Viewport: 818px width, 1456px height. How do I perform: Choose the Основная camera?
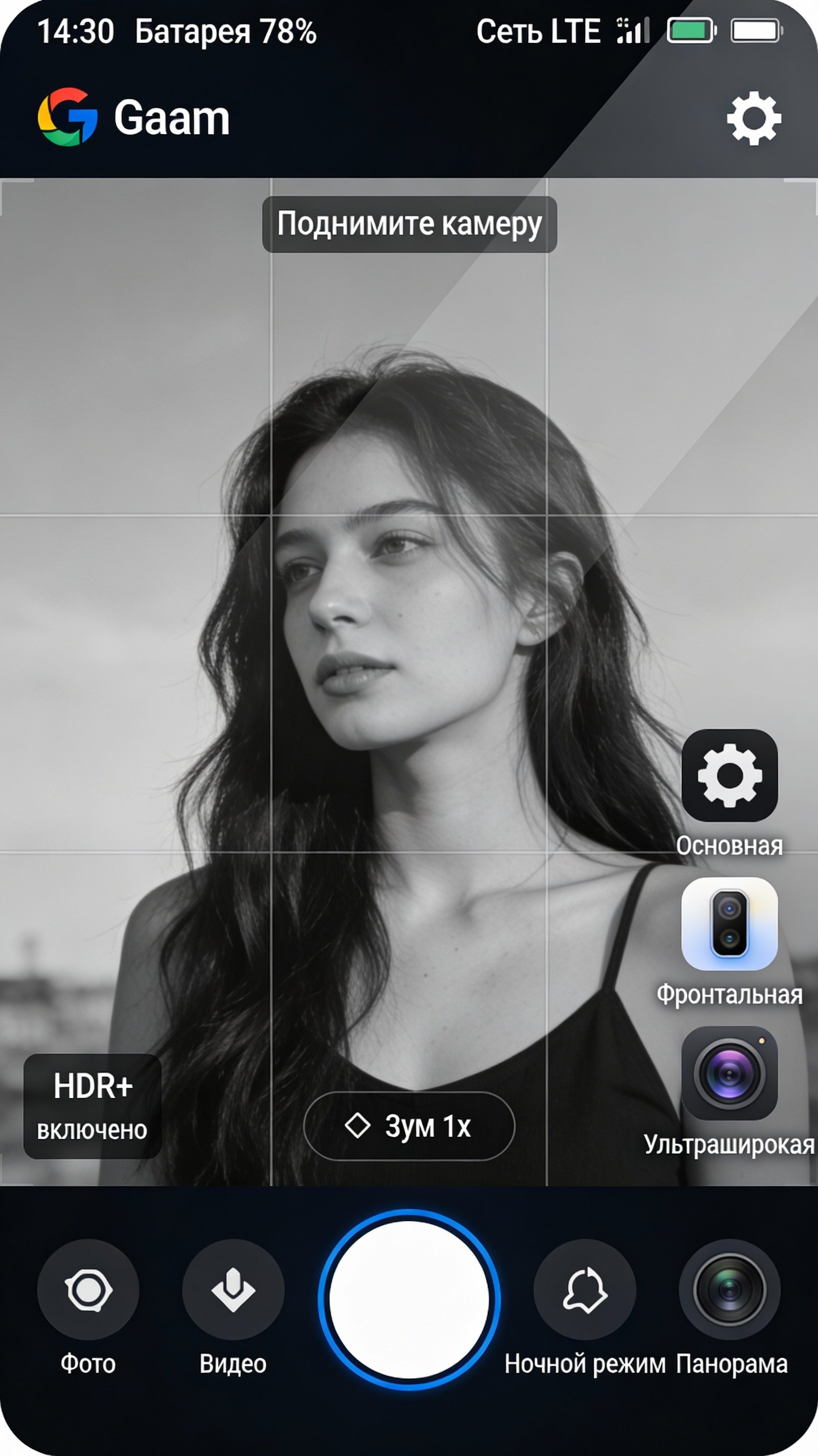(729, 775)
